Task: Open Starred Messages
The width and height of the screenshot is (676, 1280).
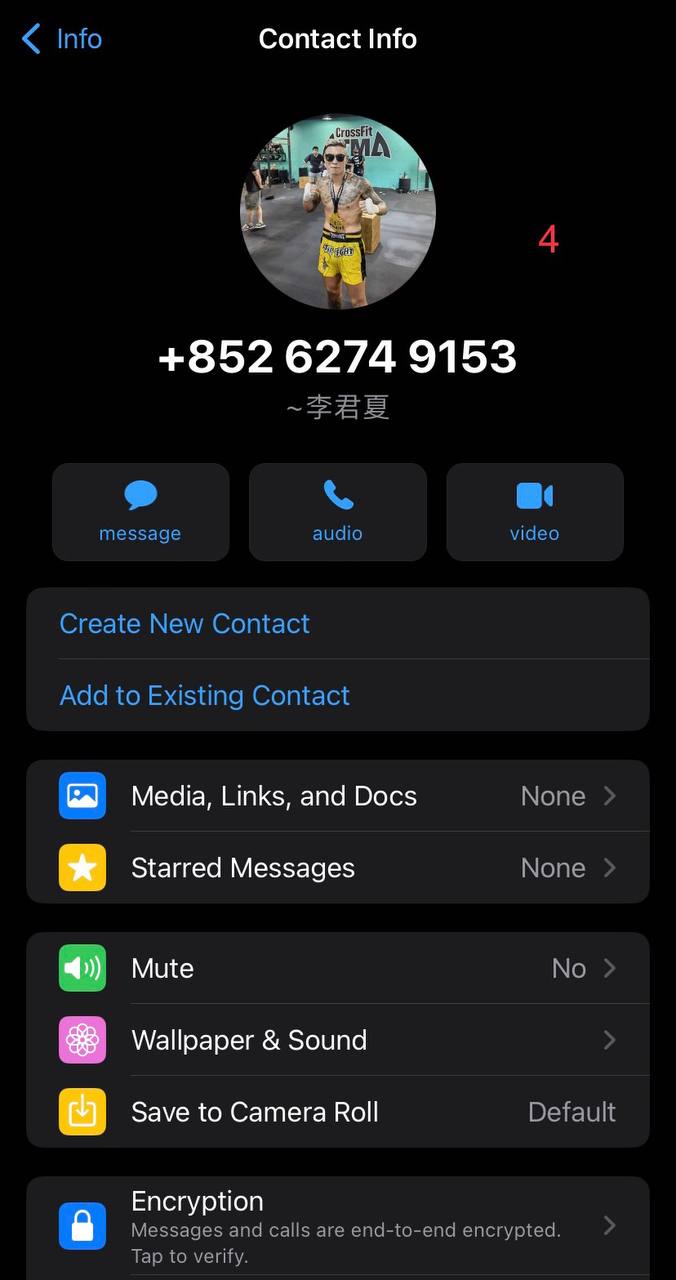Action: (338, 868)
